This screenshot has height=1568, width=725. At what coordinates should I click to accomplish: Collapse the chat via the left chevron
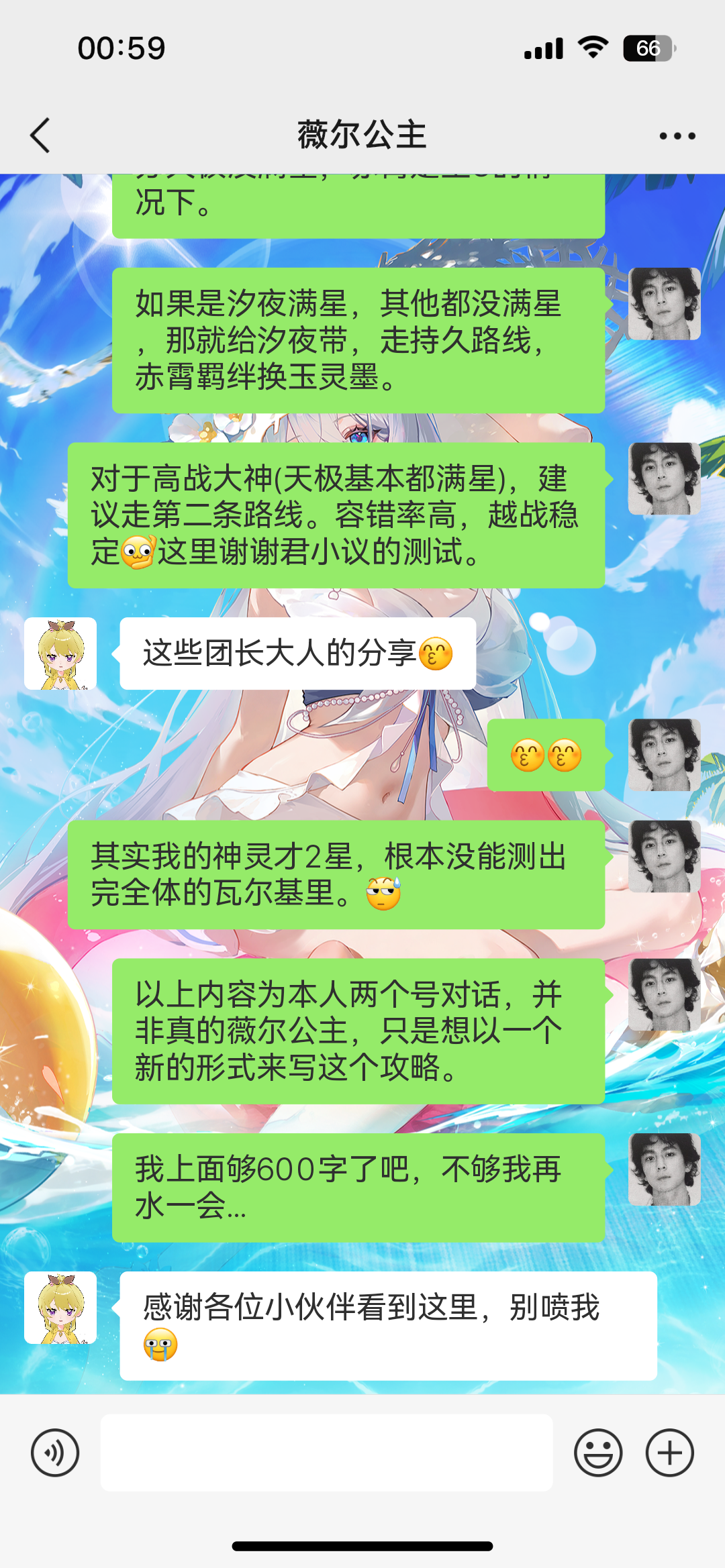40,134
